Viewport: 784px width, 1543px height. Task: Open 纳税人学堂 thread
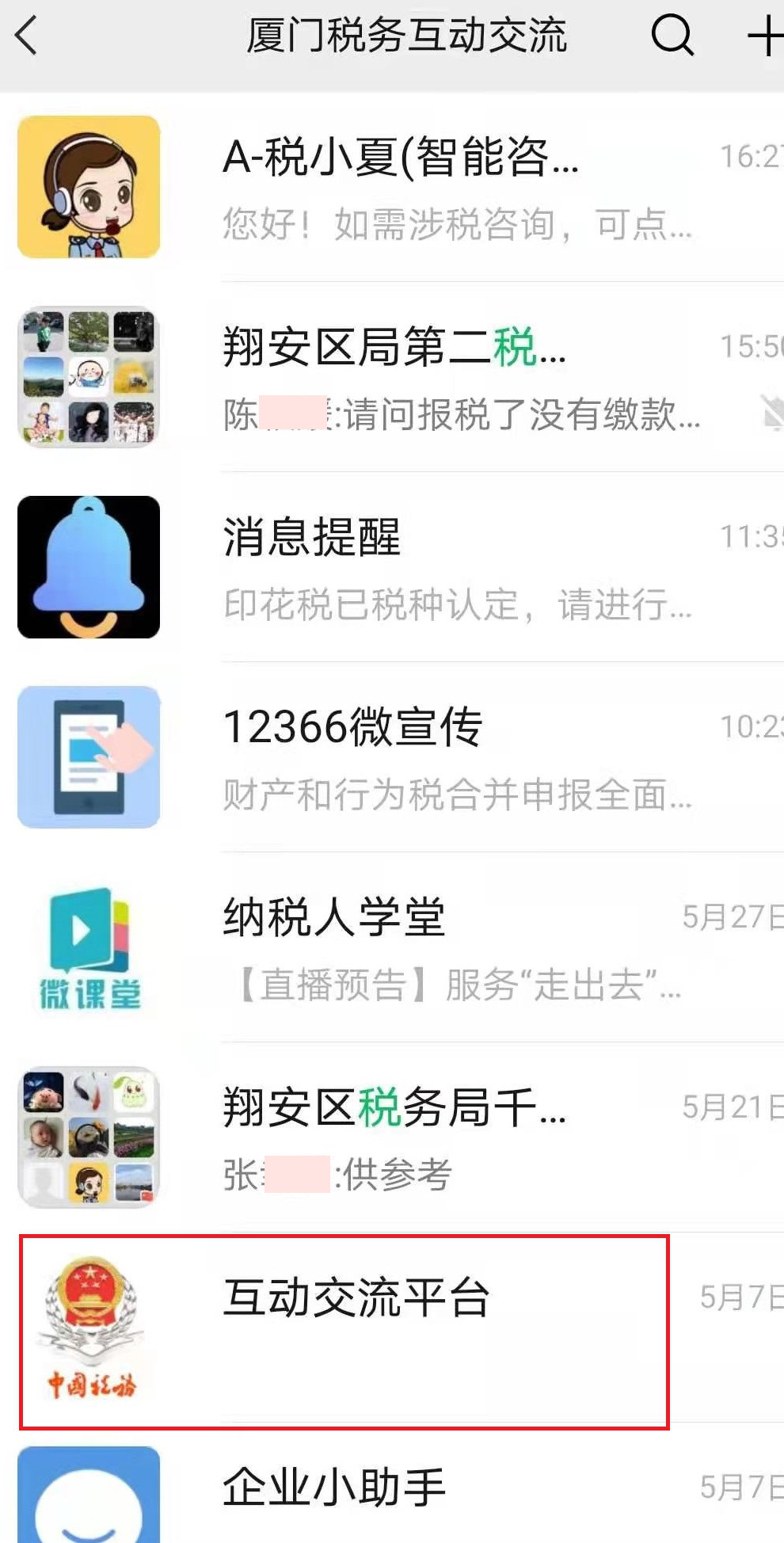tap(392, 947)
